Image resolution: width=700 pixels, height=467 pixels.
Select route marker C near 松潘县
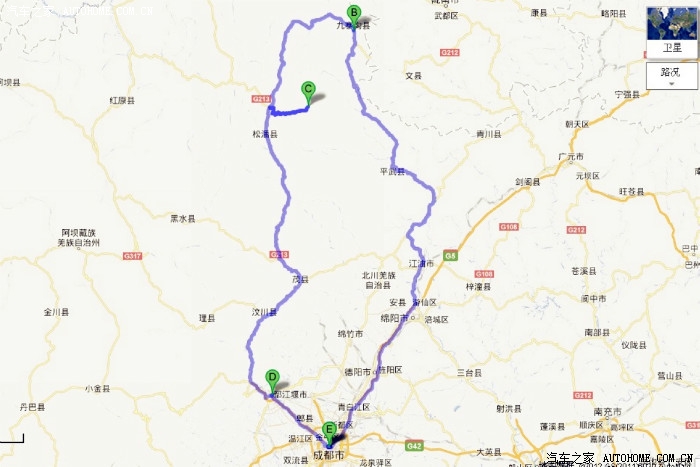pyautogui.click(x=308, y=89)
